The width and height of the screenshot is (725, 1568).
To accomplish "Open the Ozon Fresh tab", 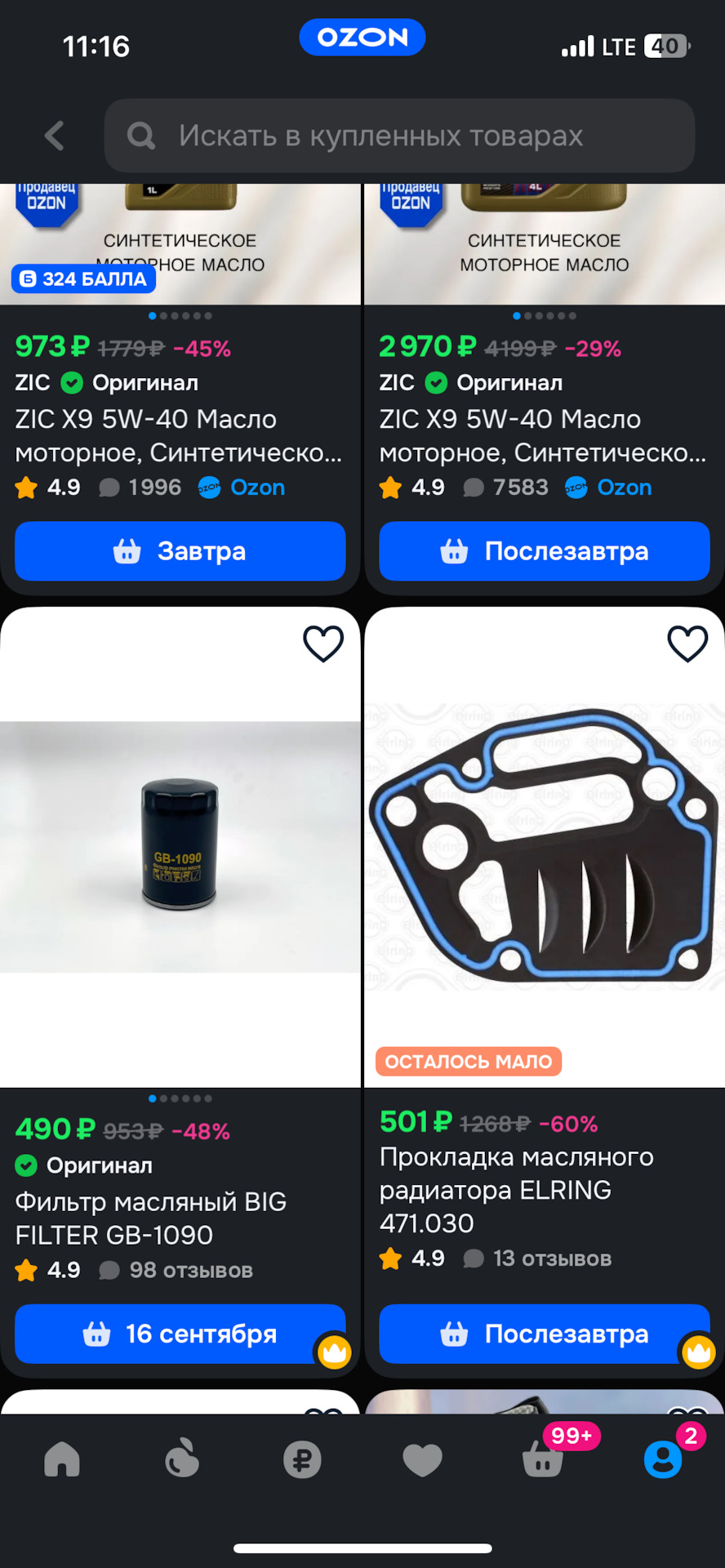I will point(182,1459).
